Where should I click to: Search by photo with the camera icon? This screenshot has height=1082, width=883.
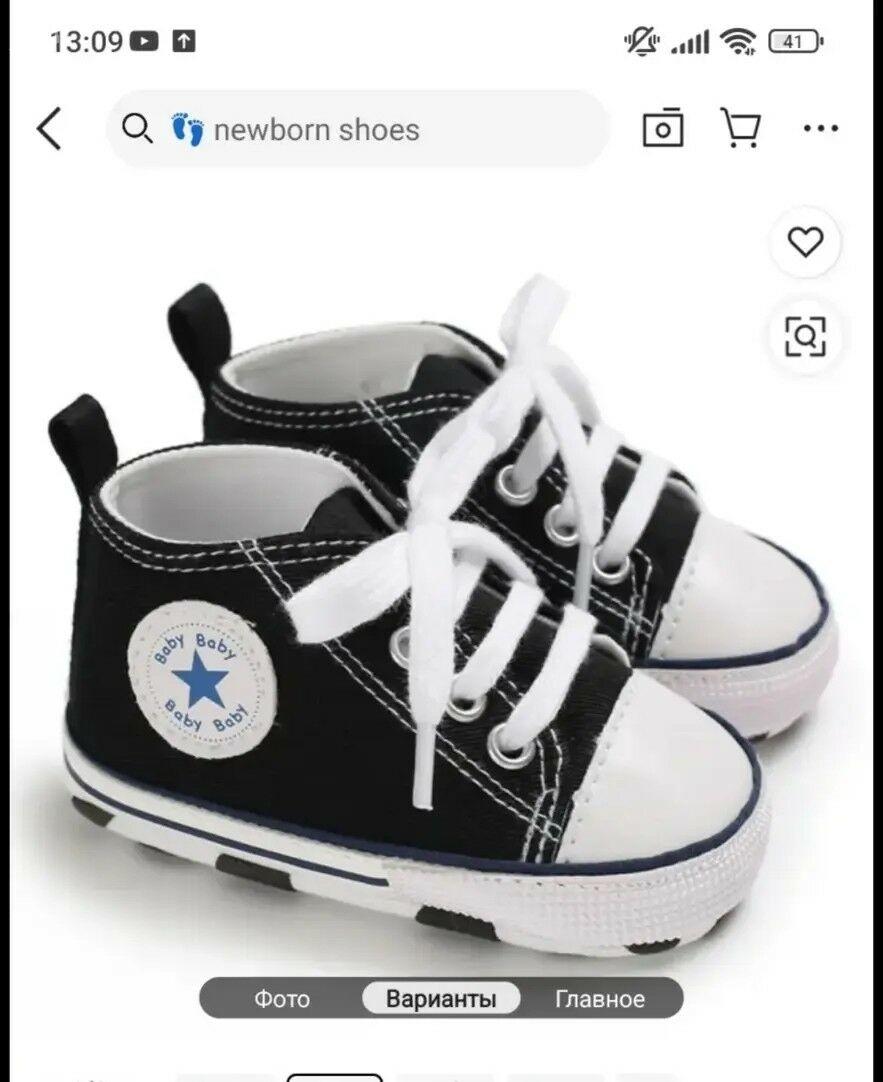662,128
